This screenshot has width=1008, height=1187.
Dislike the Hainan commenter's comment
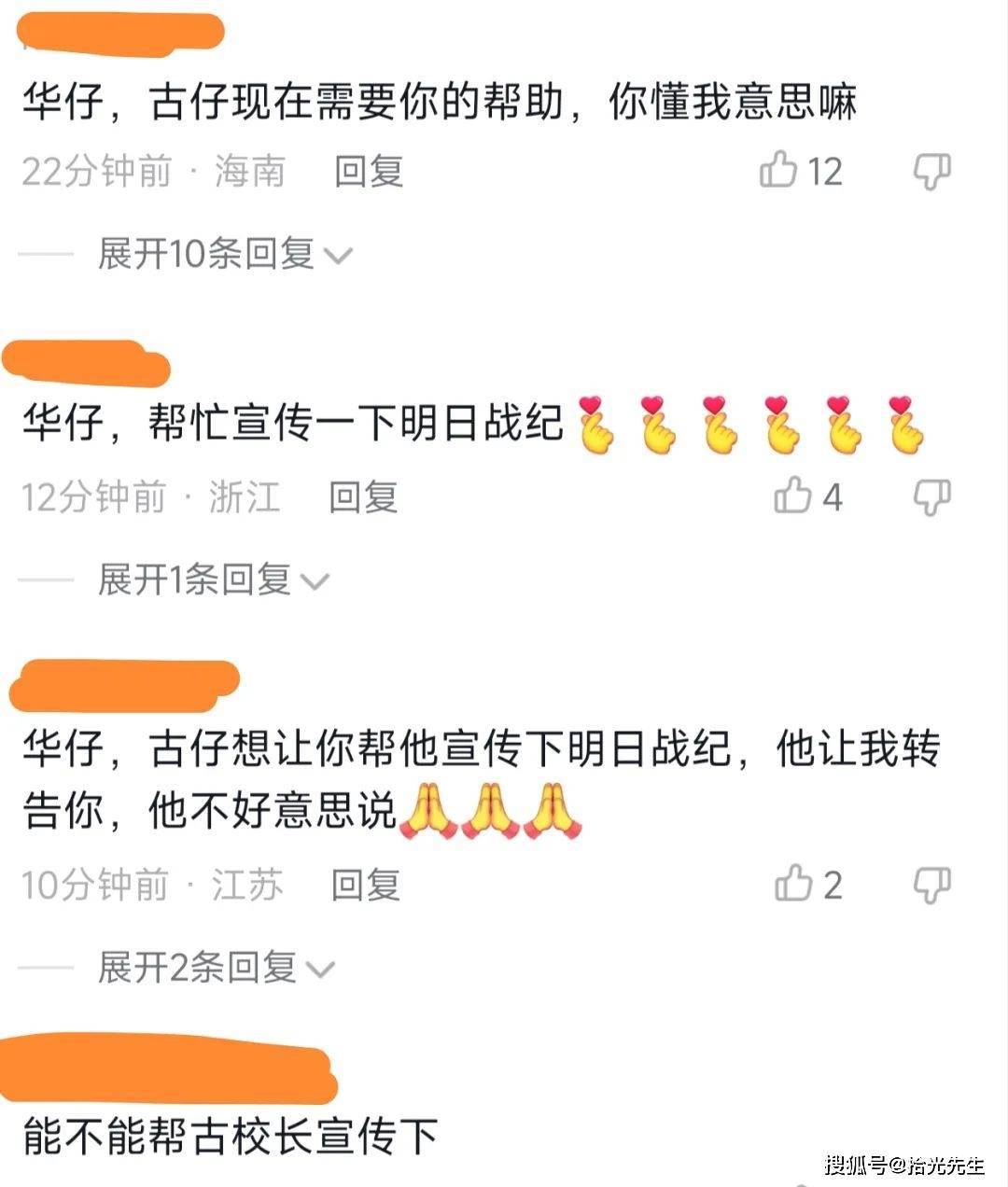(x=931, y=172)
